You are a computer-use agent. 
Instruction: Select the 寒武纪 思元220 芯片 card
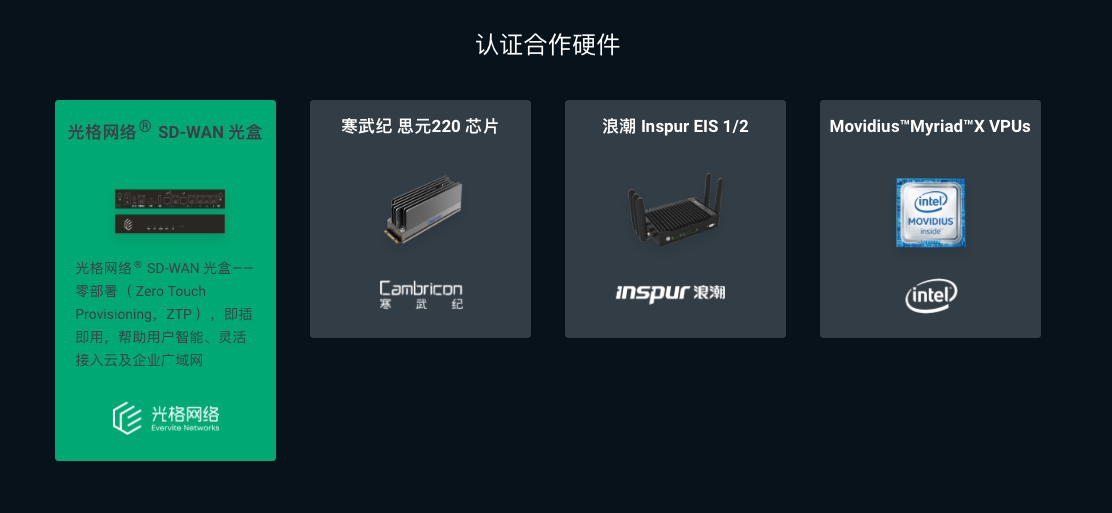tap(420, 219)
